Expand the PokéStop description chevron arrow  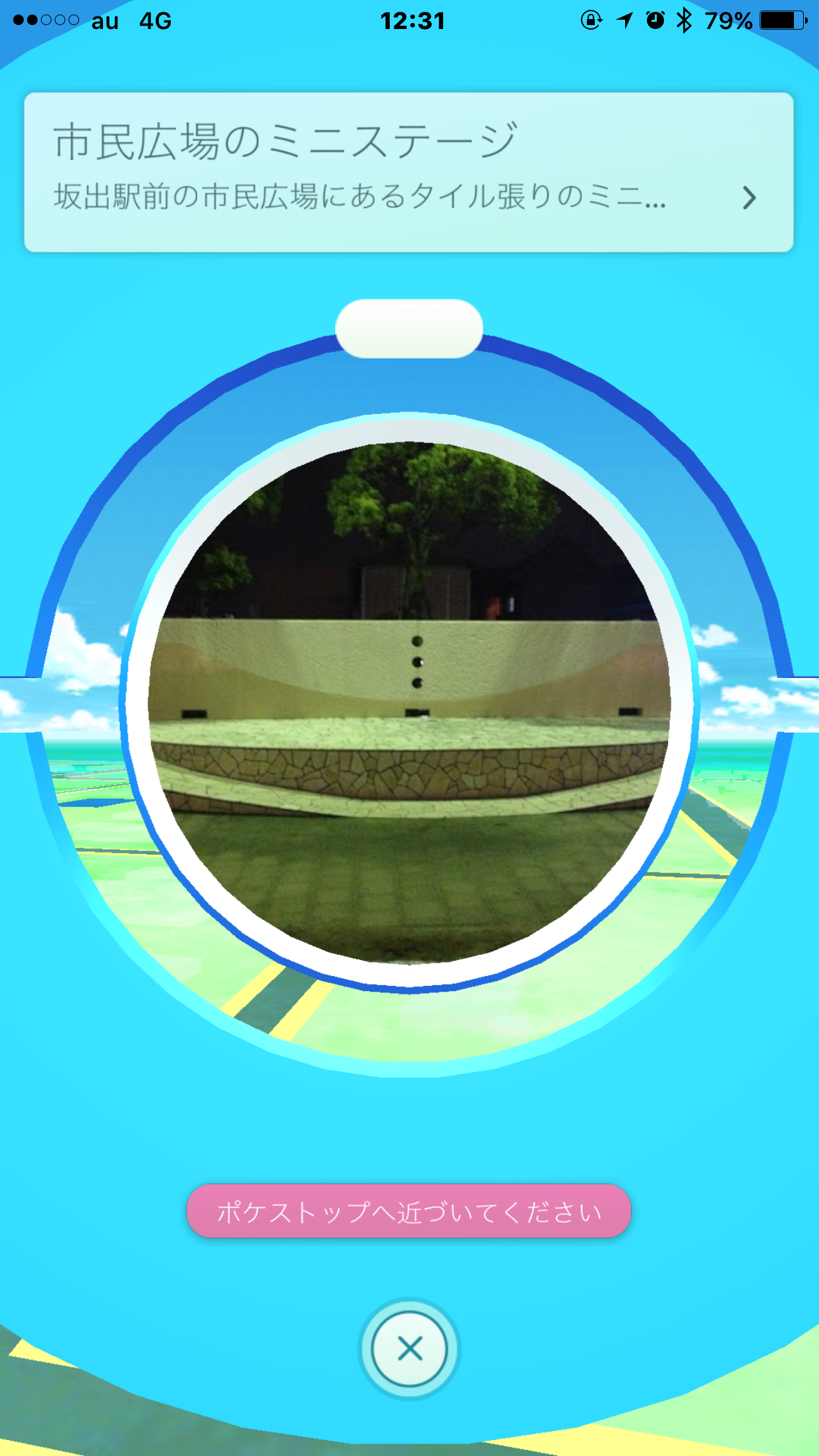tap(749, 198)
